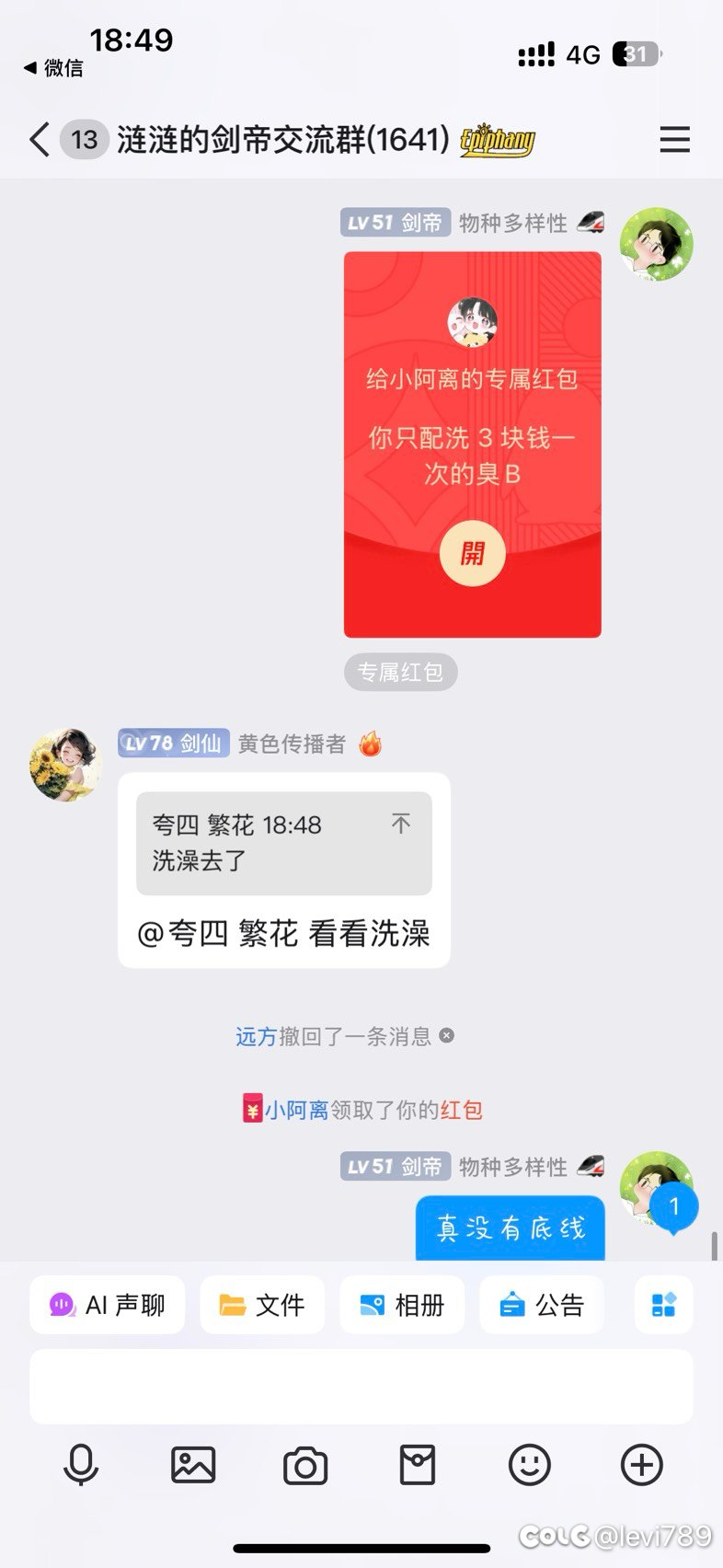The image size is (723, 1568).
Task: Open the red envelope with the 開 button
Action: coord(472,553)
